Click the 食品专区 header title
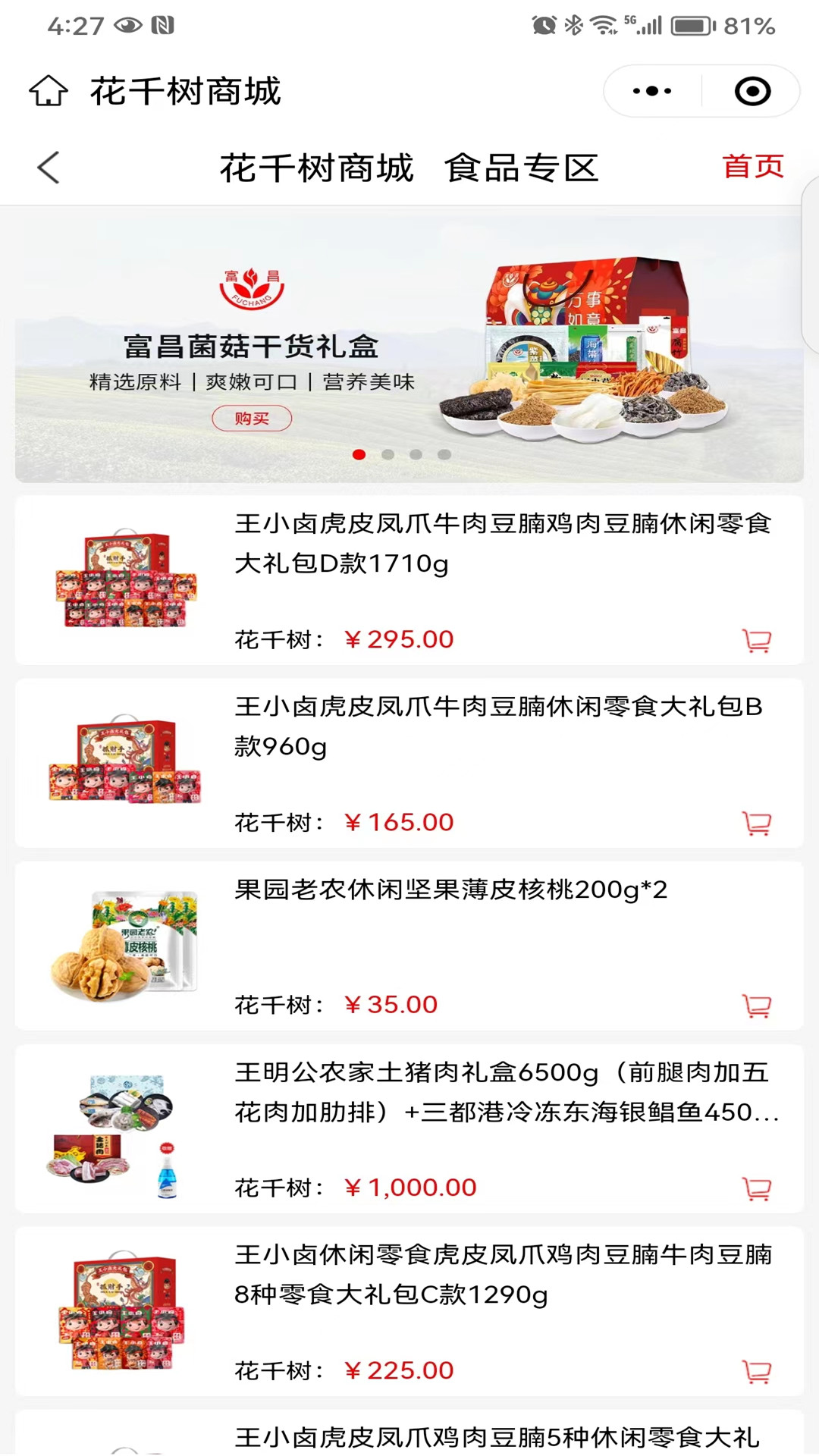Screen dimensions: 819x1456 pos(522,167)
